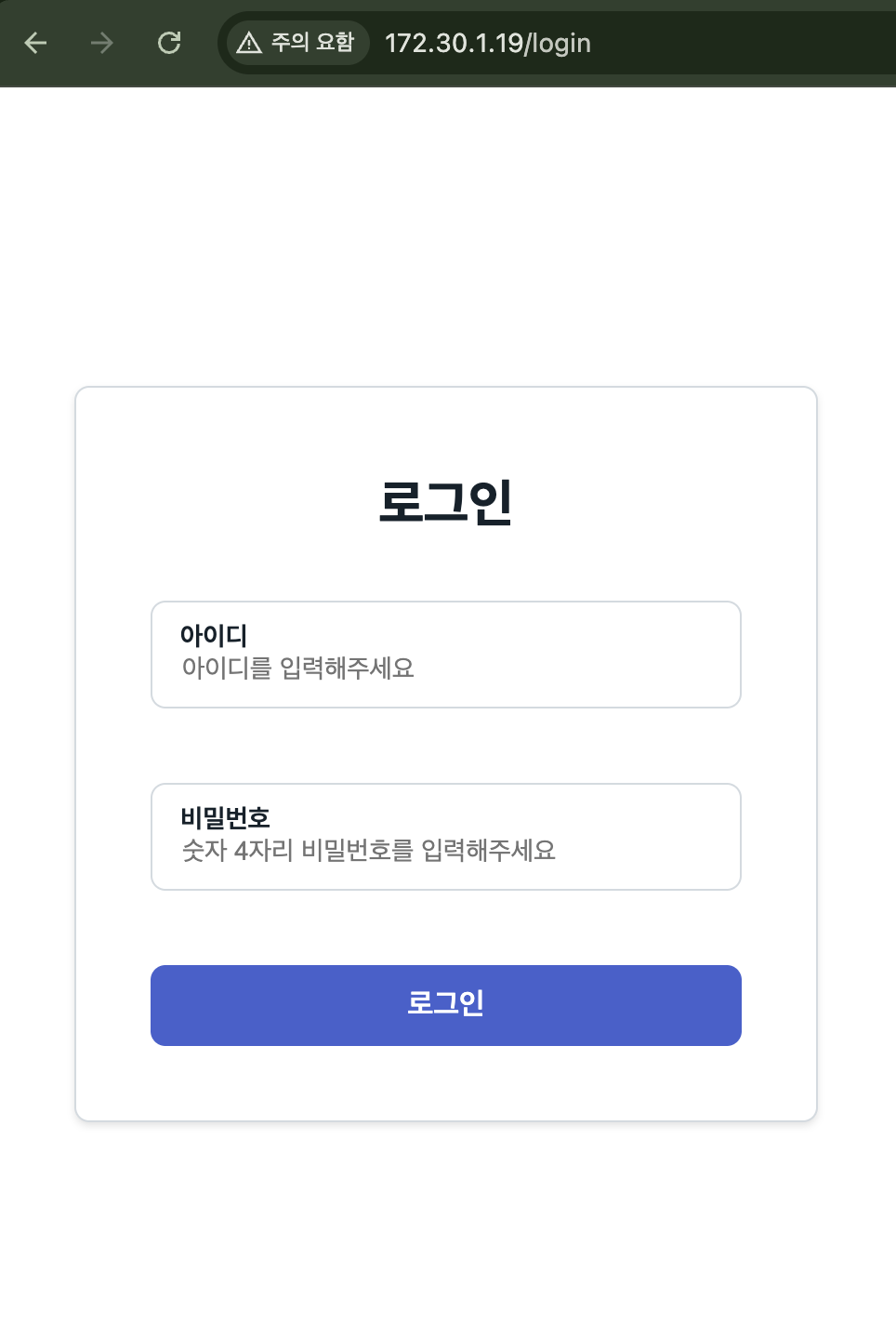Go back with the browser back arrow
The width and height of the screenshot is (896, 1324).
(35, 43)
